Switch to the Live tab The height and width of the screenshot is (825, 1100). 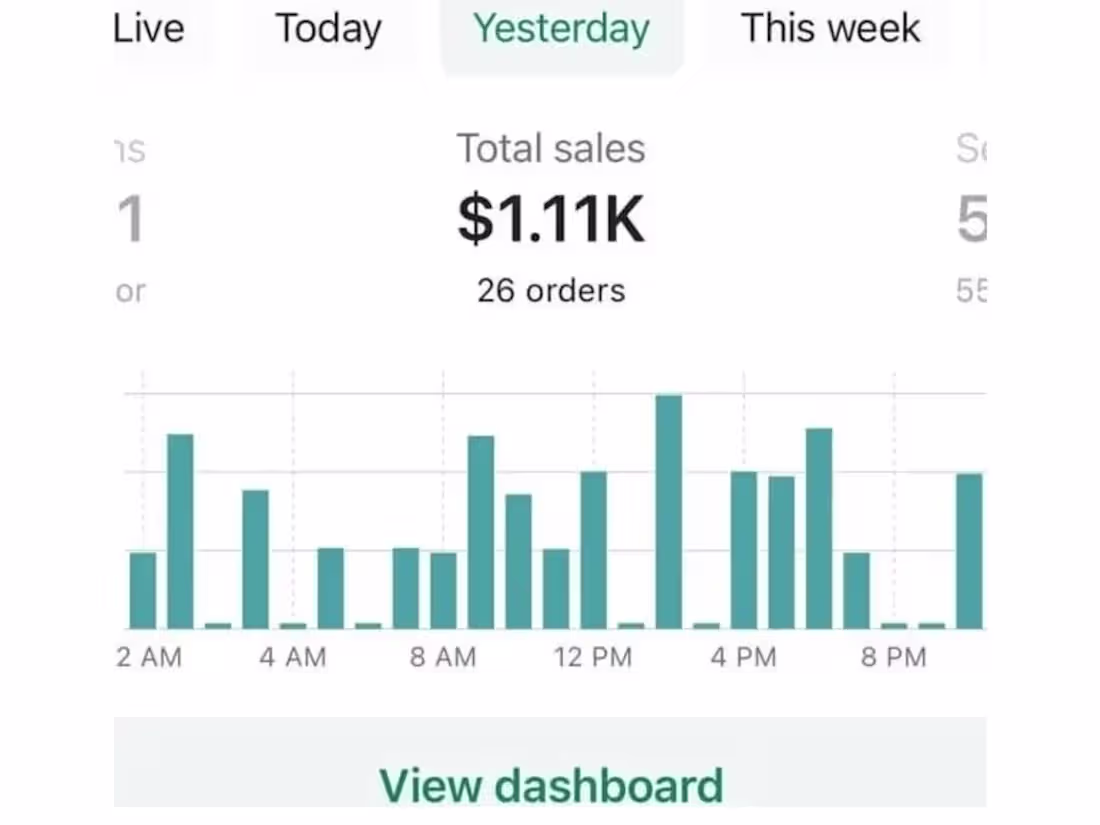point(150,28)
